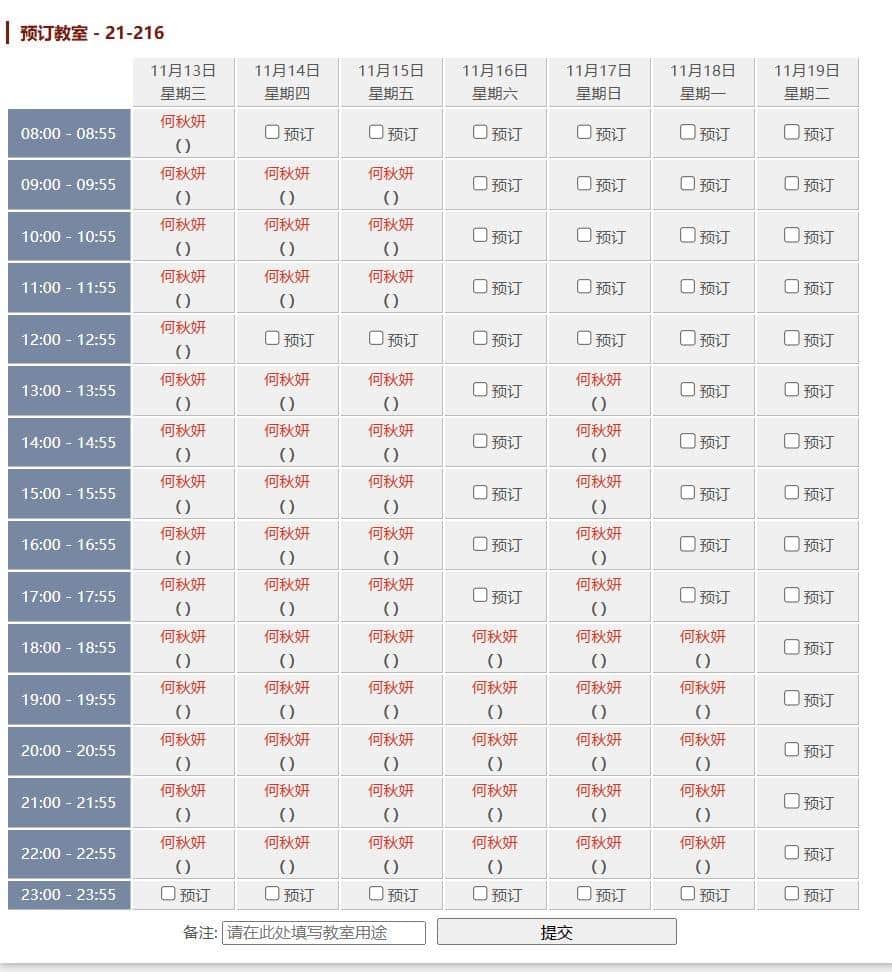Reserve 11月13日 slot 23:00 - 23:55
Image resolution: width=892 pixels, height=972 pixels.
tap(168, 893)
